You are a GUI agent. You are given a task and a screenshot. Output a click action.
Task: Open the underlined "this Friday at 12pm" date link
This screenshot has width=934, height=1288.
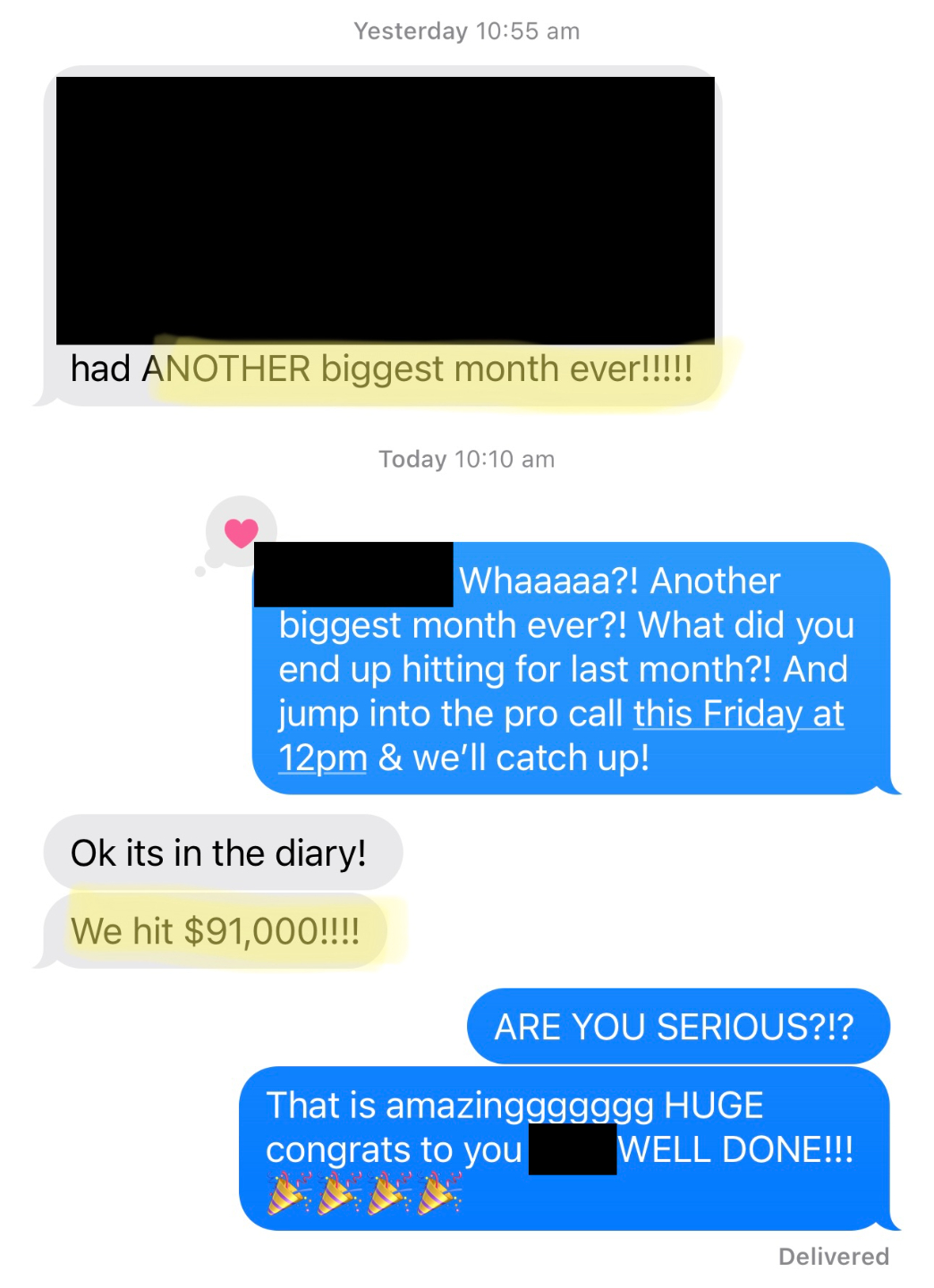click(x=738, y=714)
